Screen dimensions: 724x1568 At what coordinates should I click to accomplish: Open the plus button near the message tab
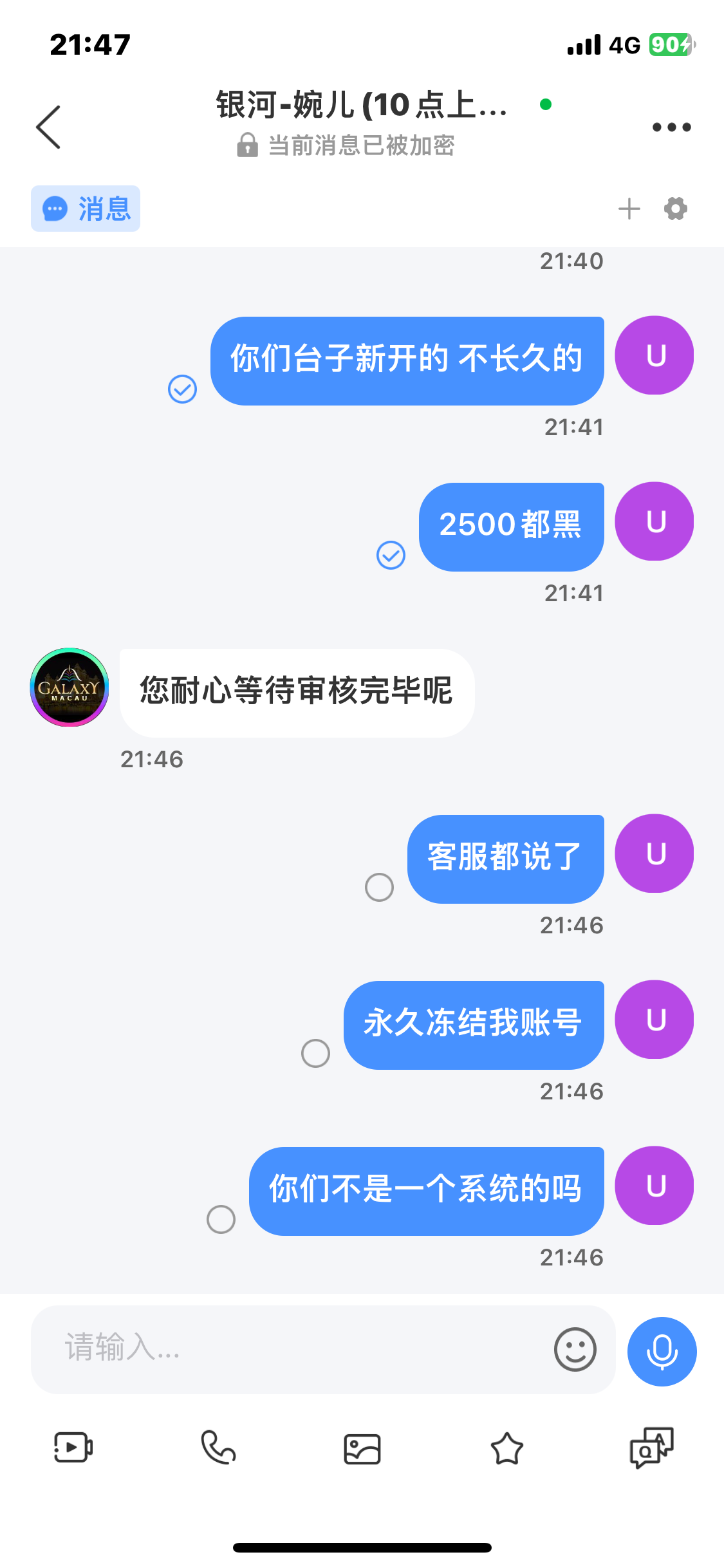click(630, 209)
